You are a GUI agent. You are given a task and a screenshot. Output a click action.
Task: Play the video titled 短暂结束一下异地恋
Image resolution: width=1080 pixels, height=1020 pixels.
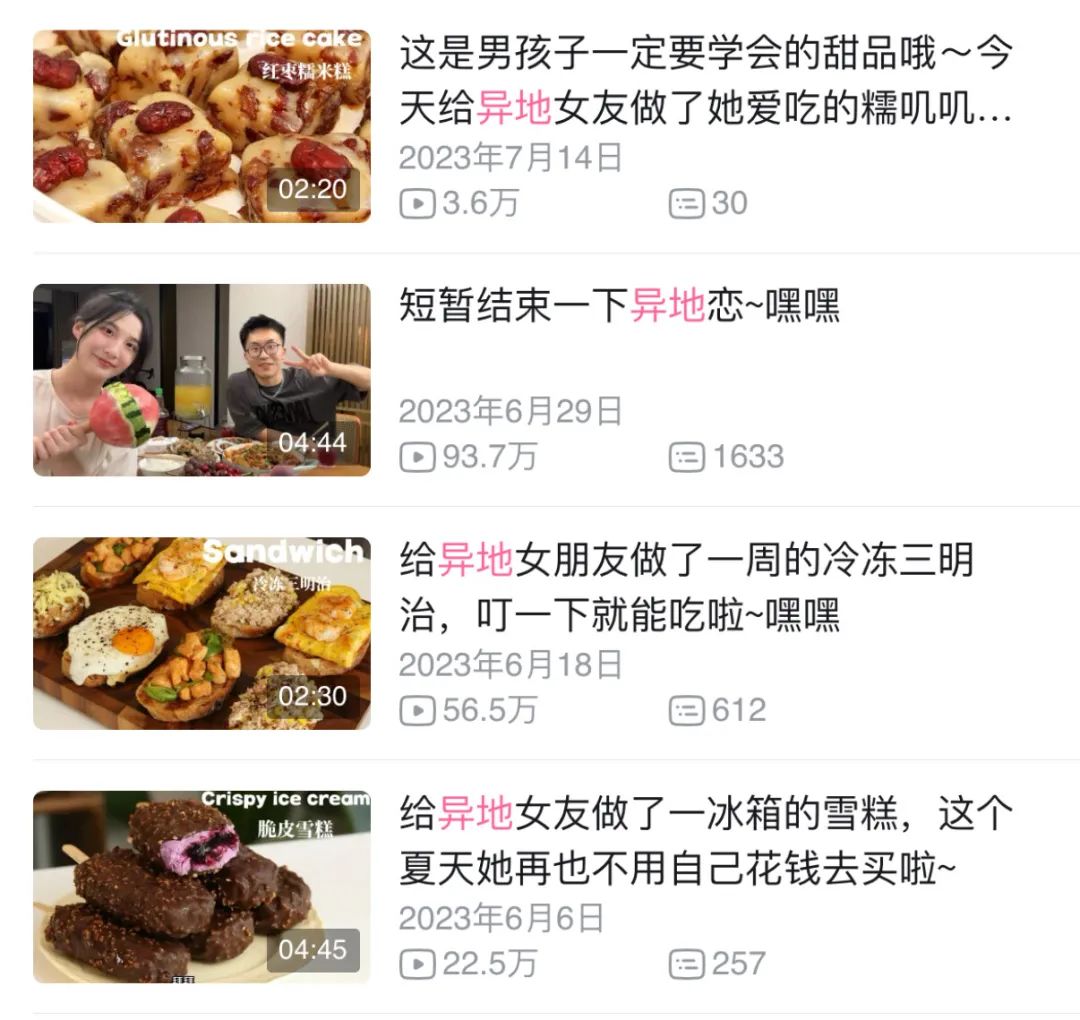pyautogui.click(x=202, y=380)
